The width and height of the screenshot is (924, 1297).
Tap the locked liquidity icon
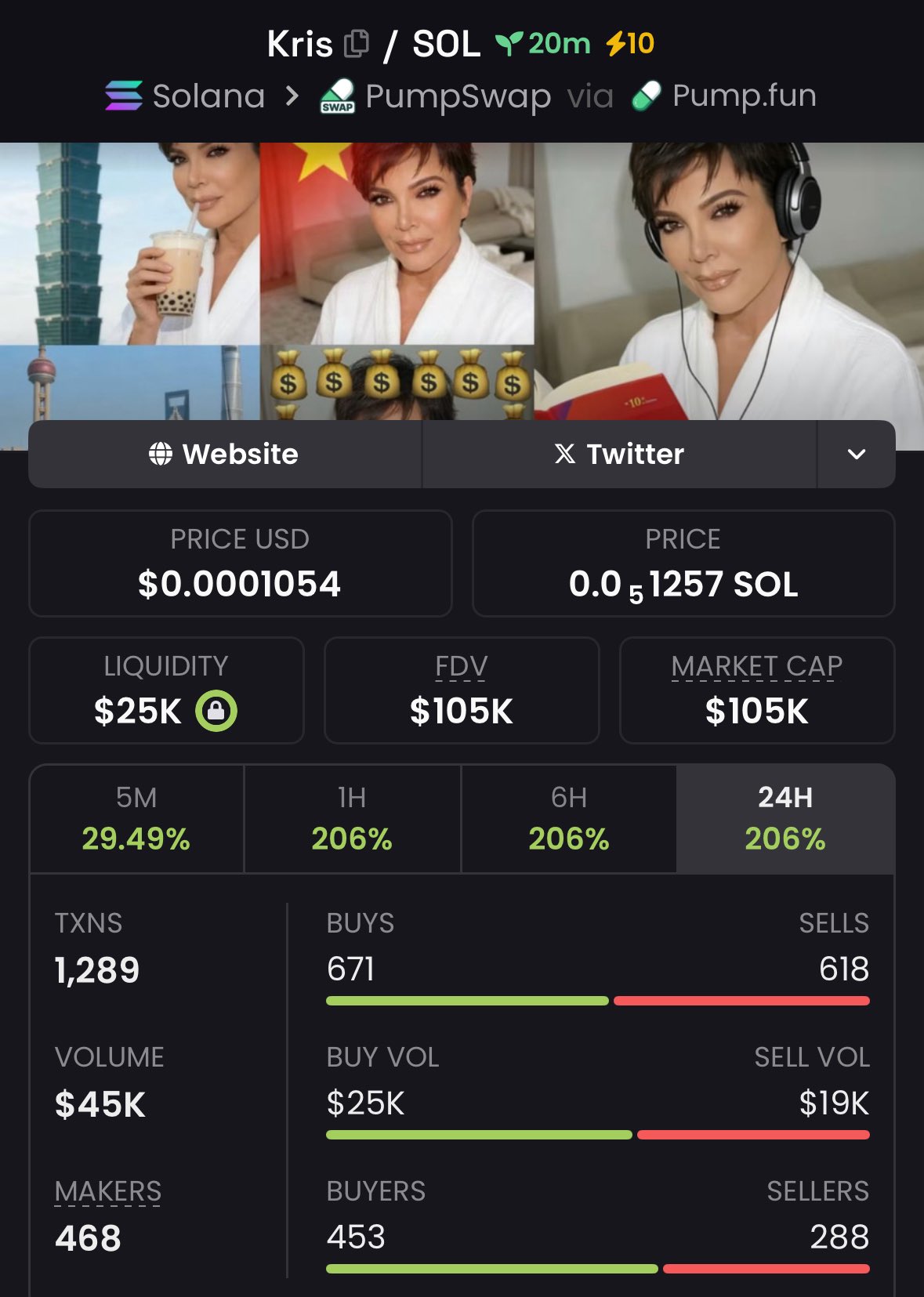pos(216,711)
